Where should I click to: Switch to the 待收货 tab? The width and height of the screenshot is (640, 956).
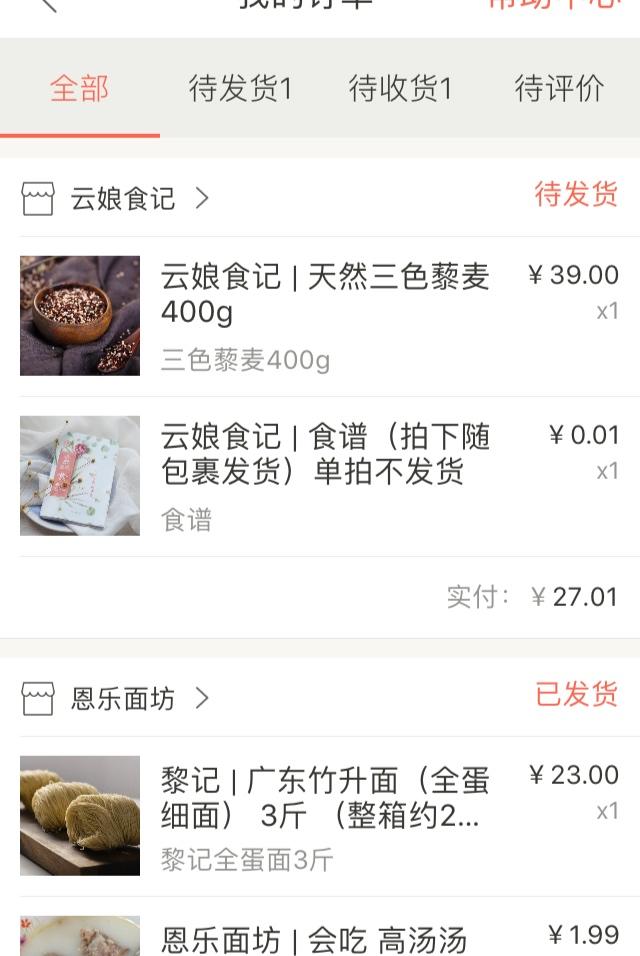(400, 89)
